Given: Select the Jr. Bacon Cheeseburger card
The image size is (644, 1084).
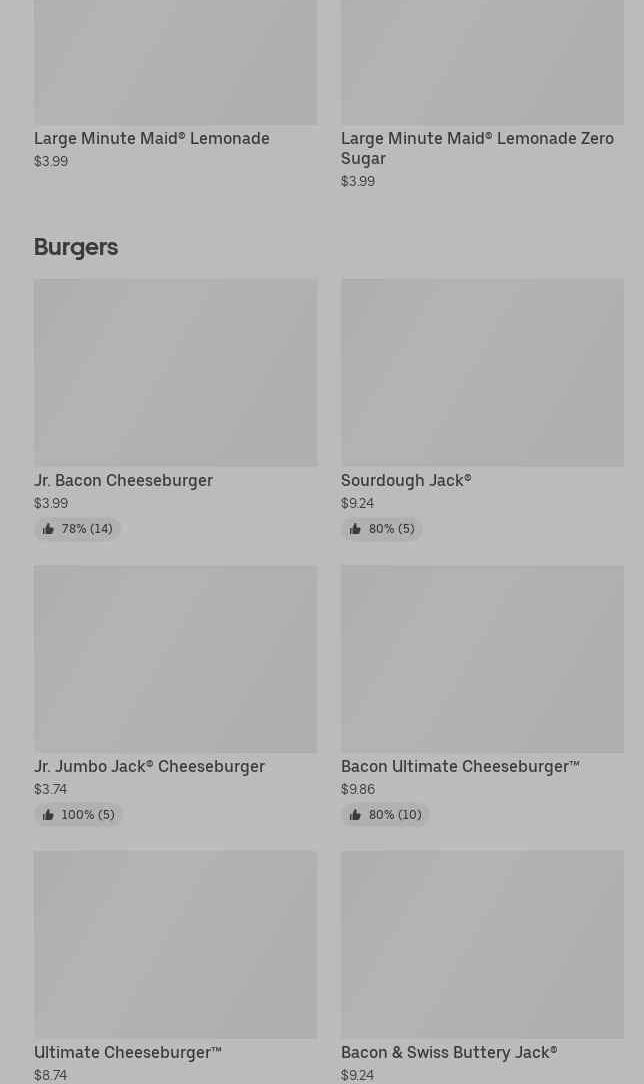Looking at the screenshot, I should coord(176,409).
